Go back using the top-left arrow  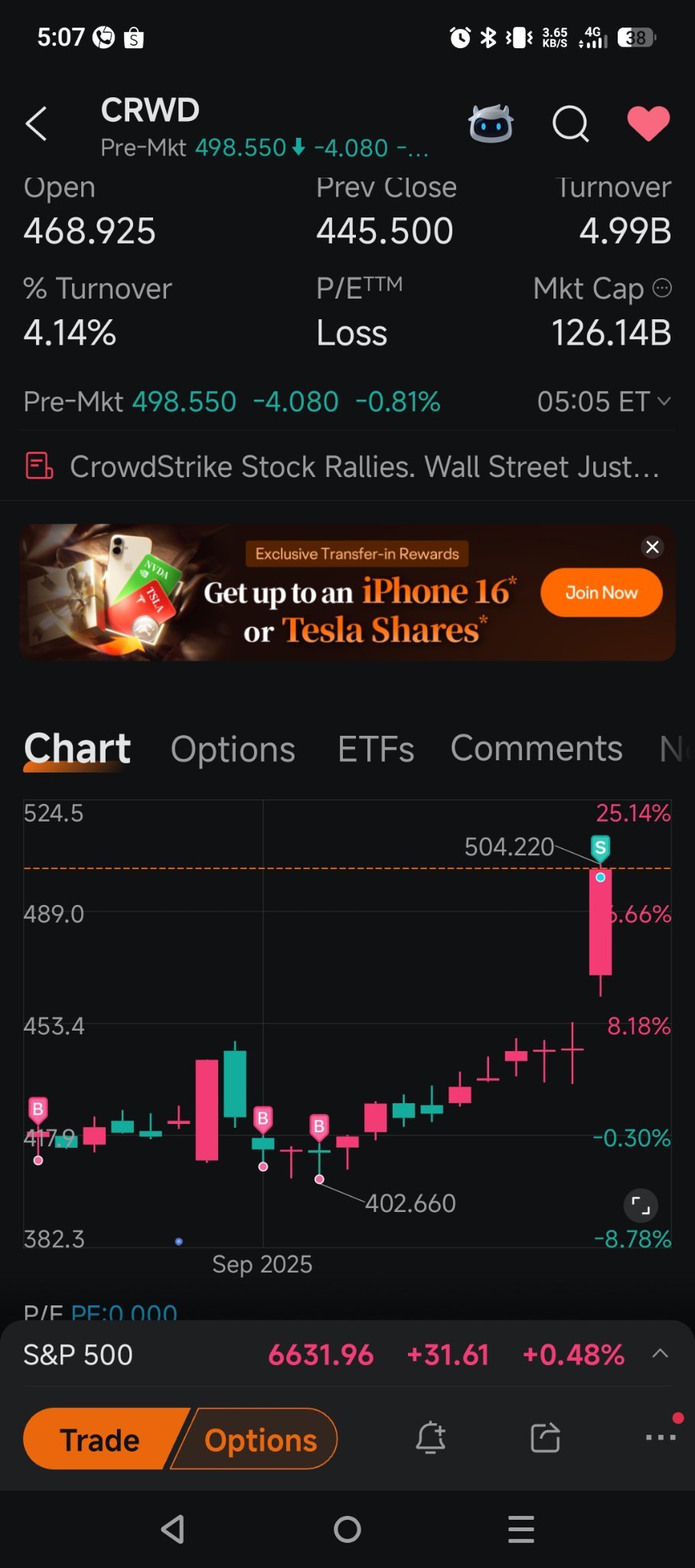36,123
